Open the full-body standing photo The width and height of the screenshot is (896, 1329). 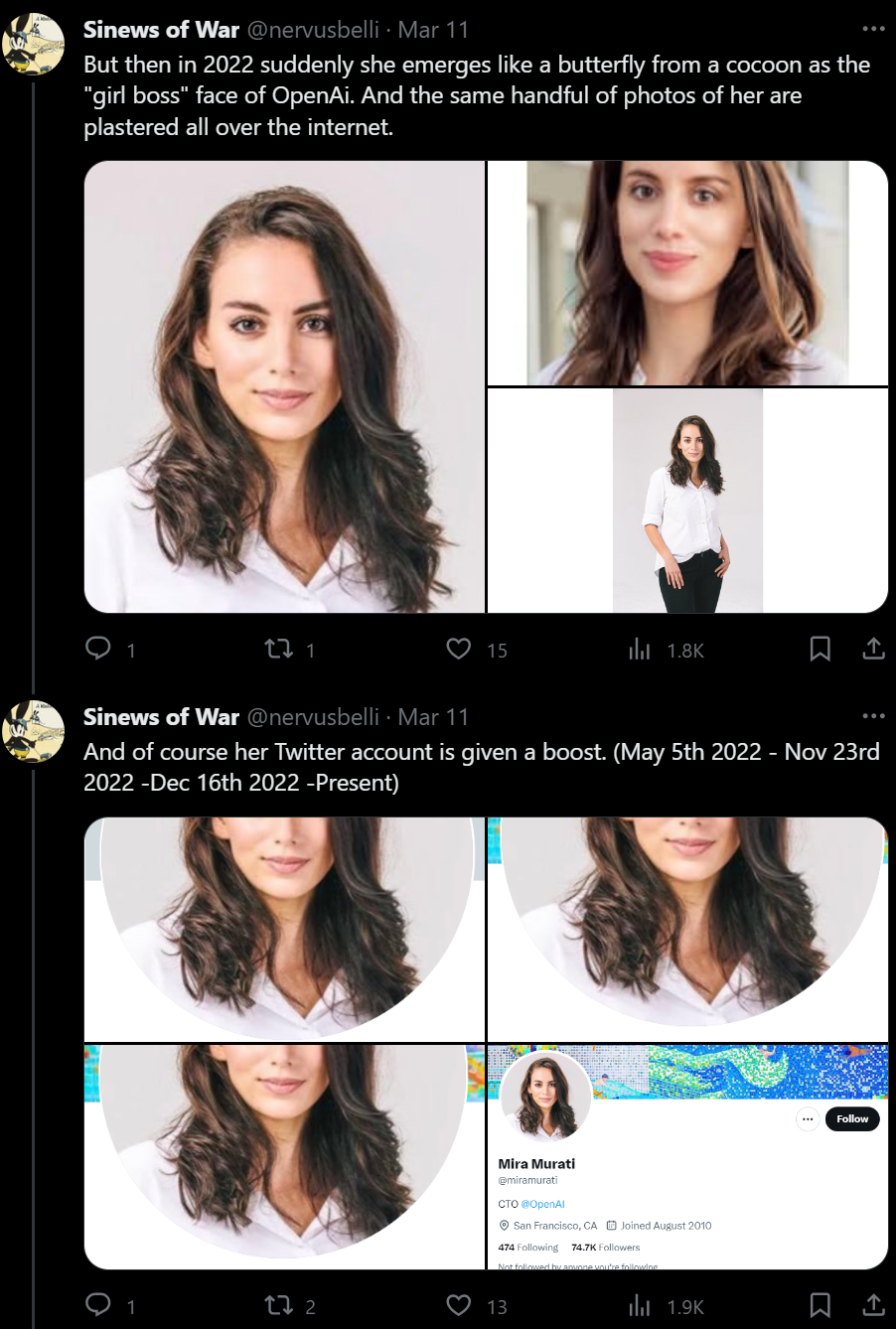(x=687, y=501)
